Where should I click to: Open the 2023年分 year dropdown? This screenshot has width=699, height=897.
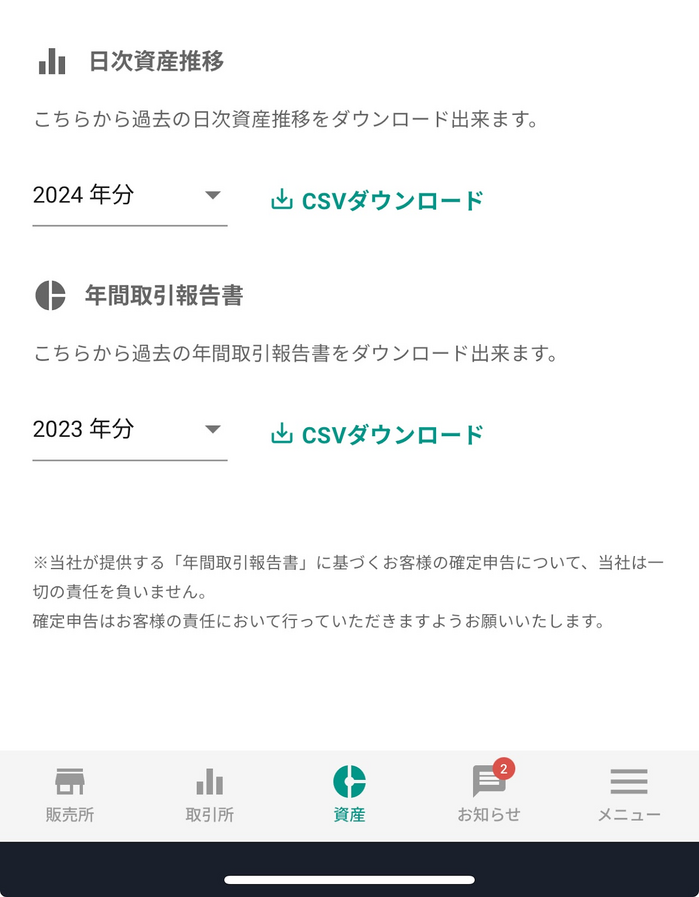click(x=129, y=430)
